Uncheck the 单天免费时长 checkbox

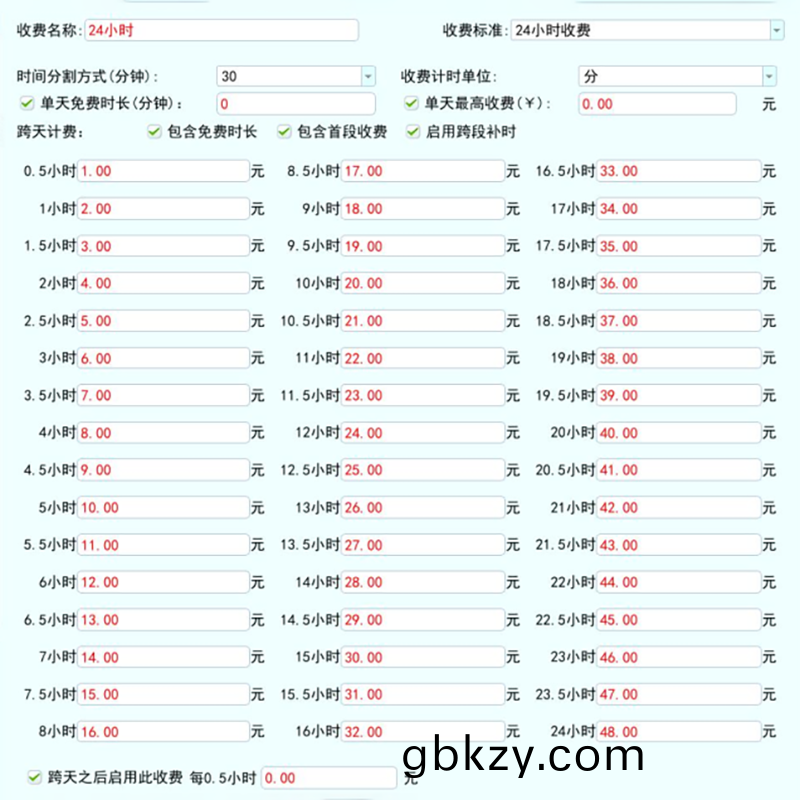[x=27, y=102]
